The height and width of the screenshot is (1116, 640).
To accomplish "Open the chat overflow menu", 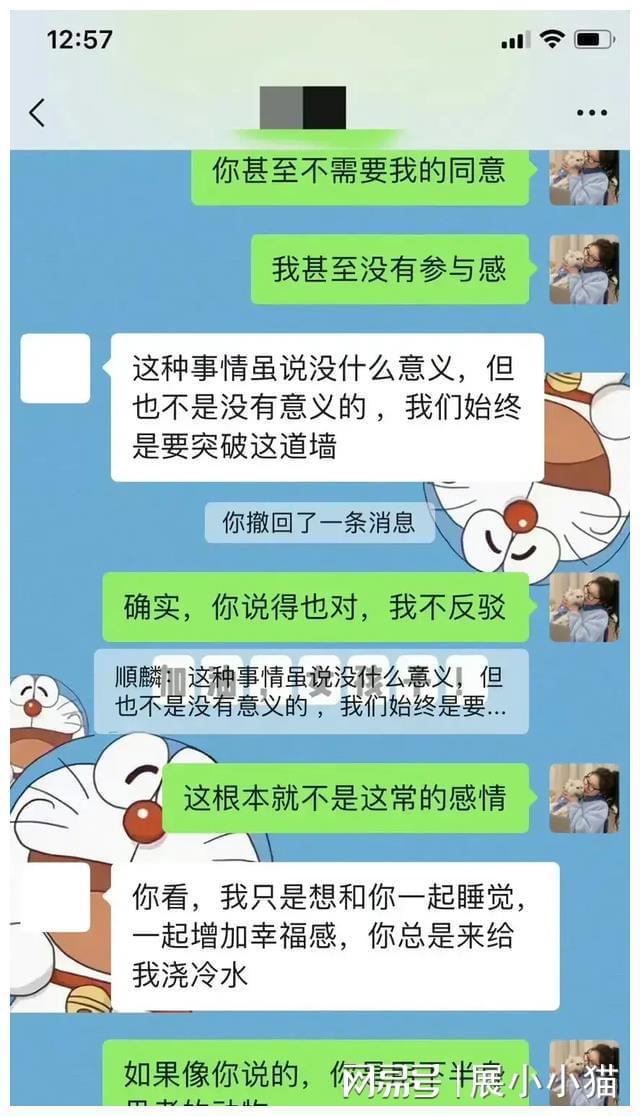I will [x=592, y=113].
